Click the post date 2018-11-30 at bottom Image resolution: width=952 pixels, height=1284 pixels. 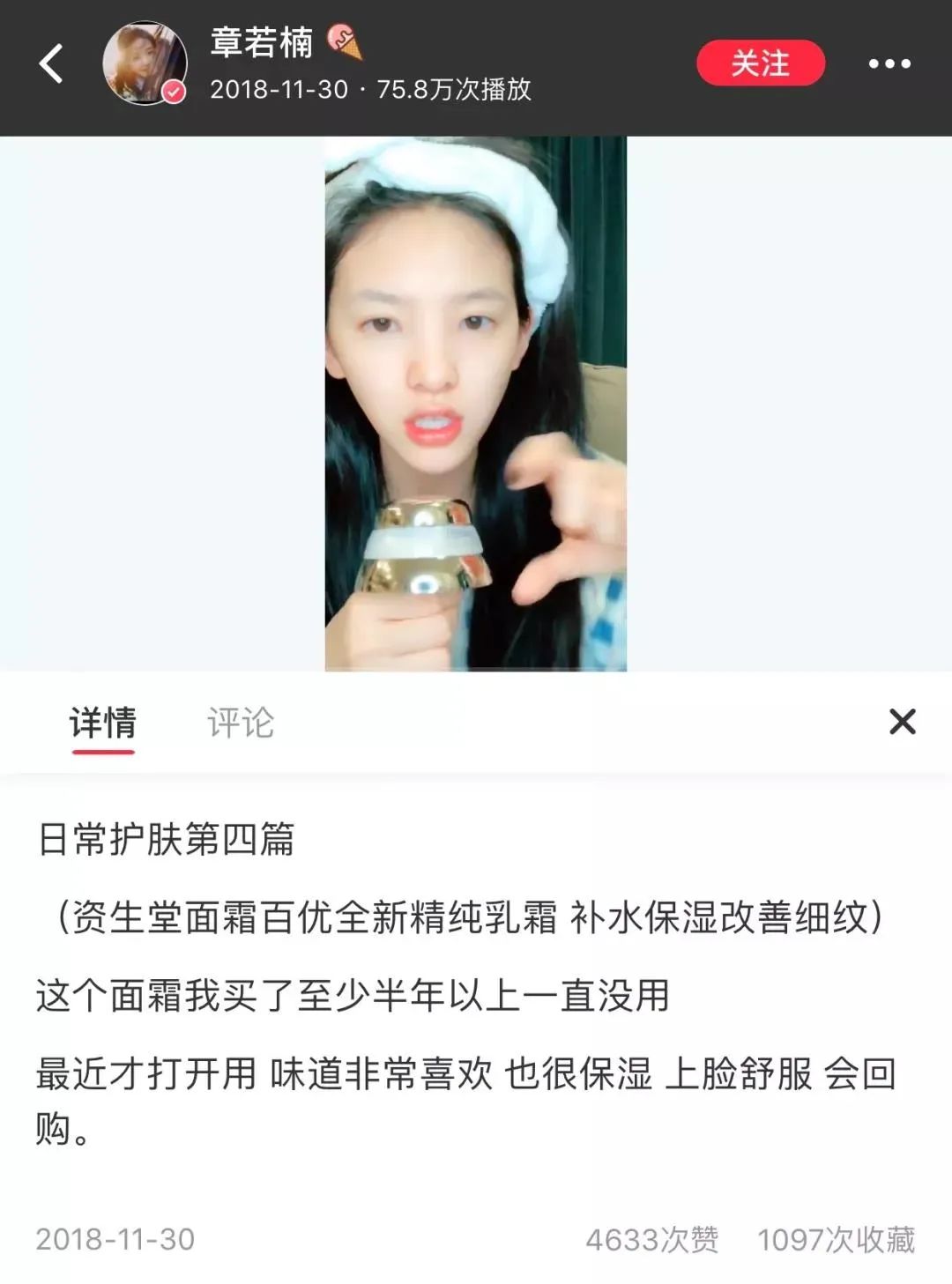113,1238
